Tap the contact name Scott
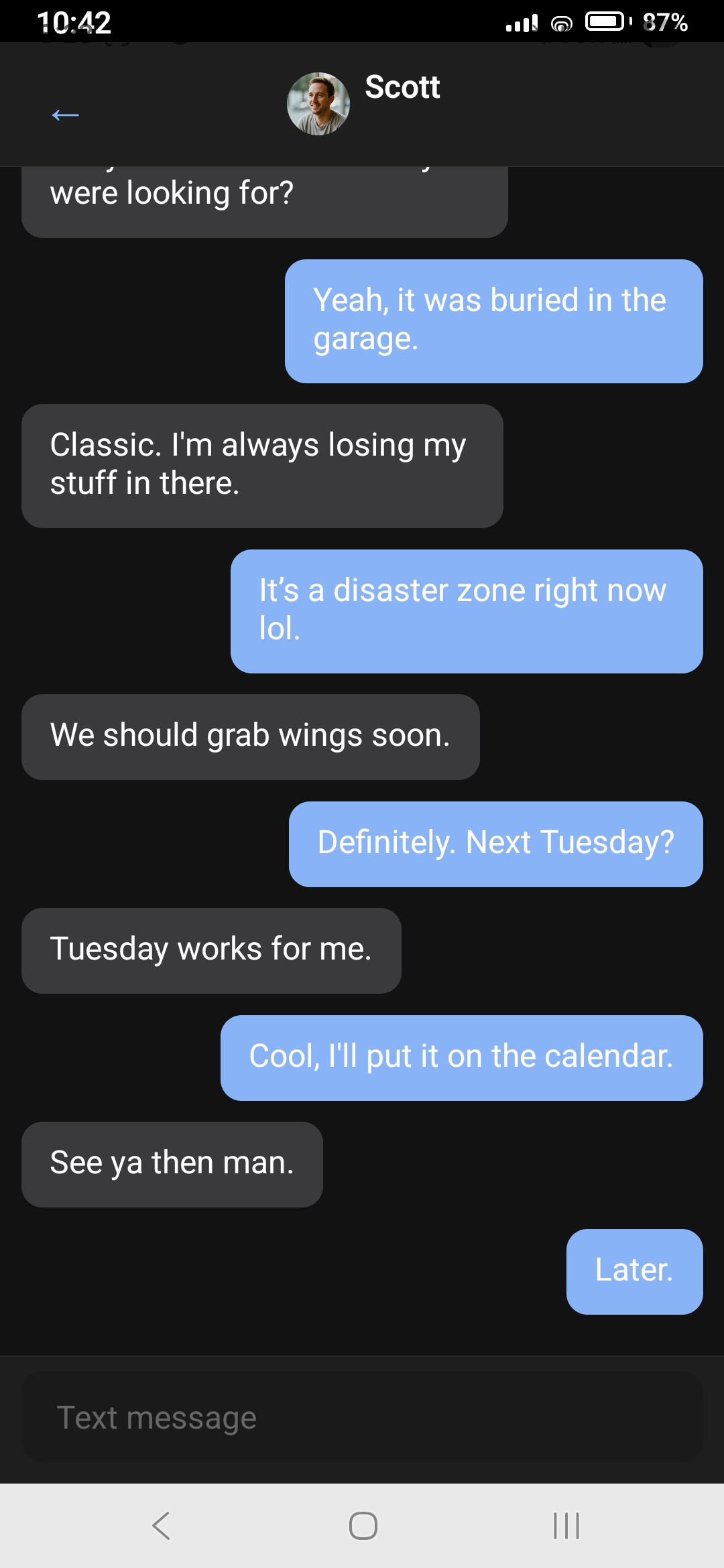The width and height of the screenshot is (724, 1568). [402, 87]
